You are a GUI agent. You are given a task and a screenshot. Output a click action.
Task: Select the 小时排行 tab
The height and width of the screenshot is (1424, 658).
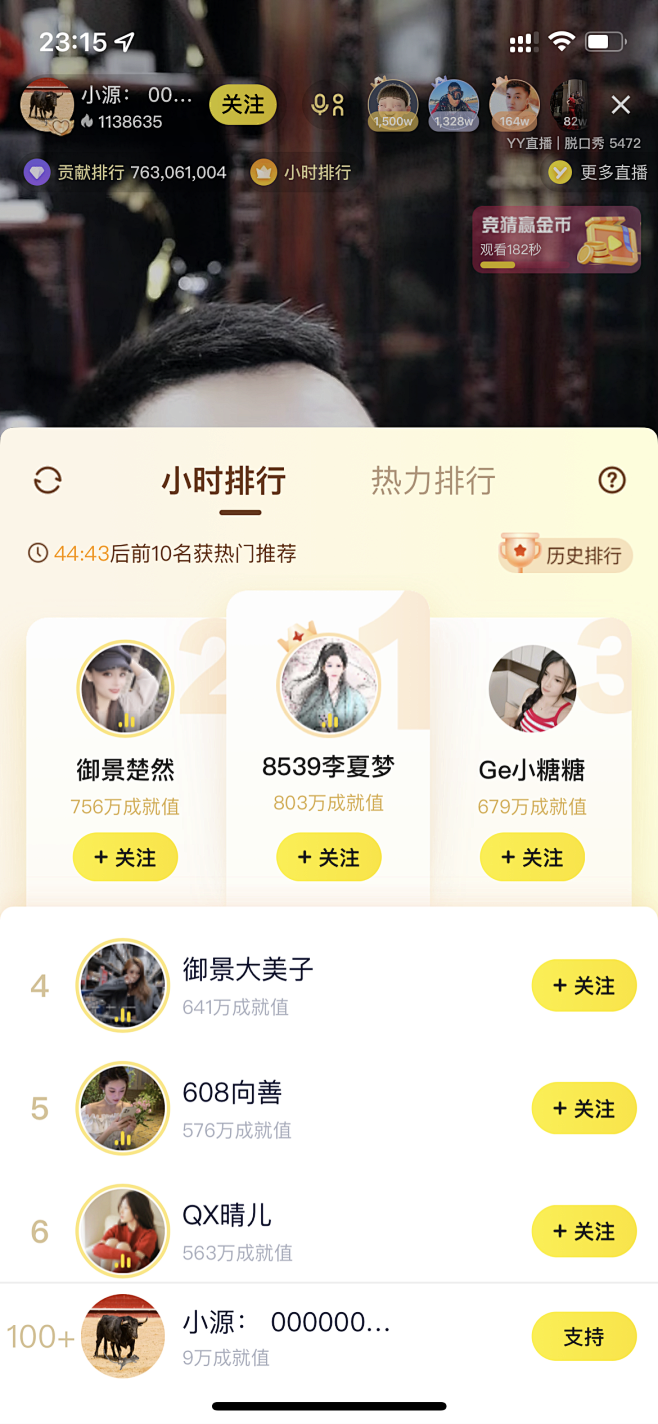pyautogui.click(x=224, y=481)
